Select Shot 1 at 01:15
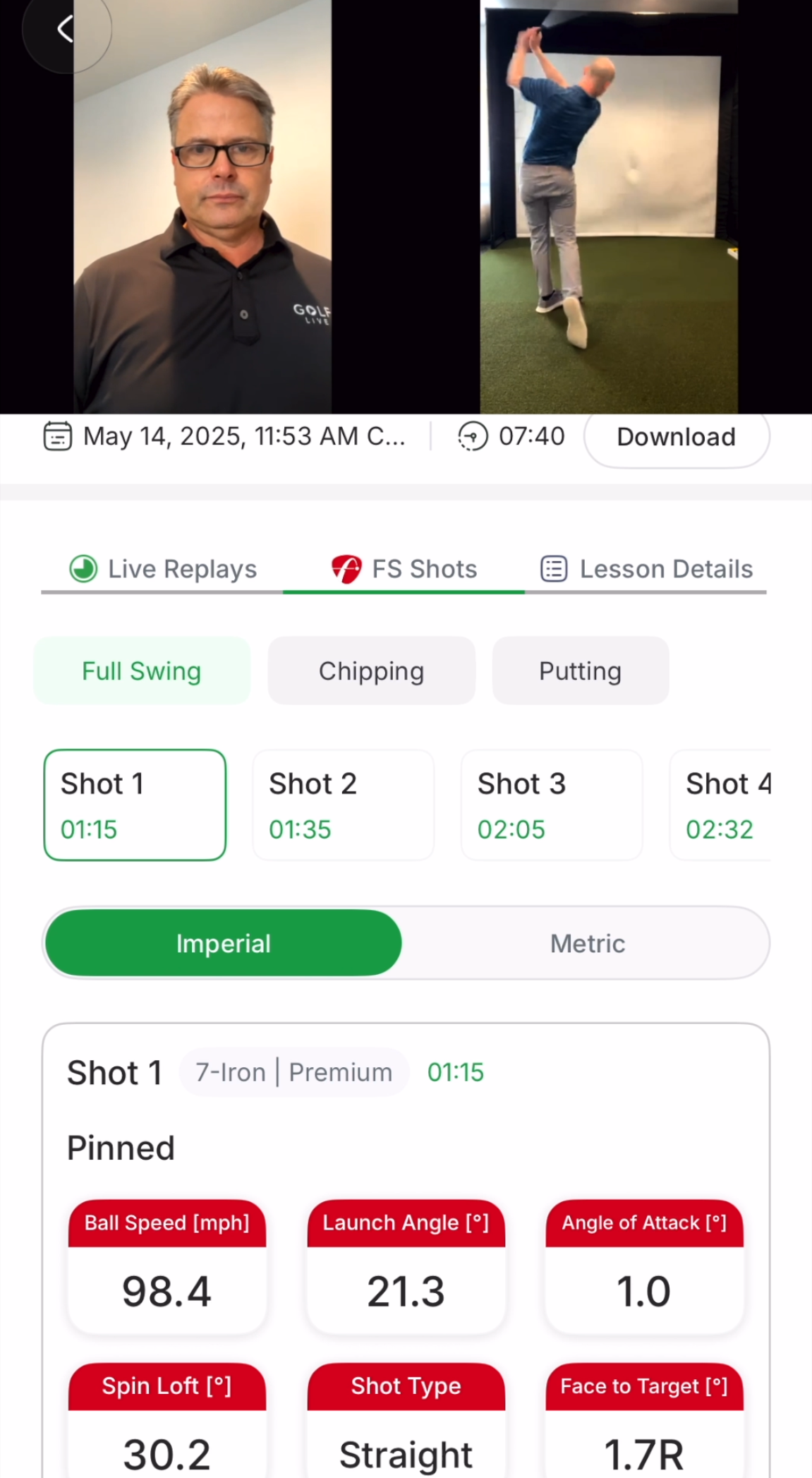Viewport: 812px width, 1478px height. (135, 805)
